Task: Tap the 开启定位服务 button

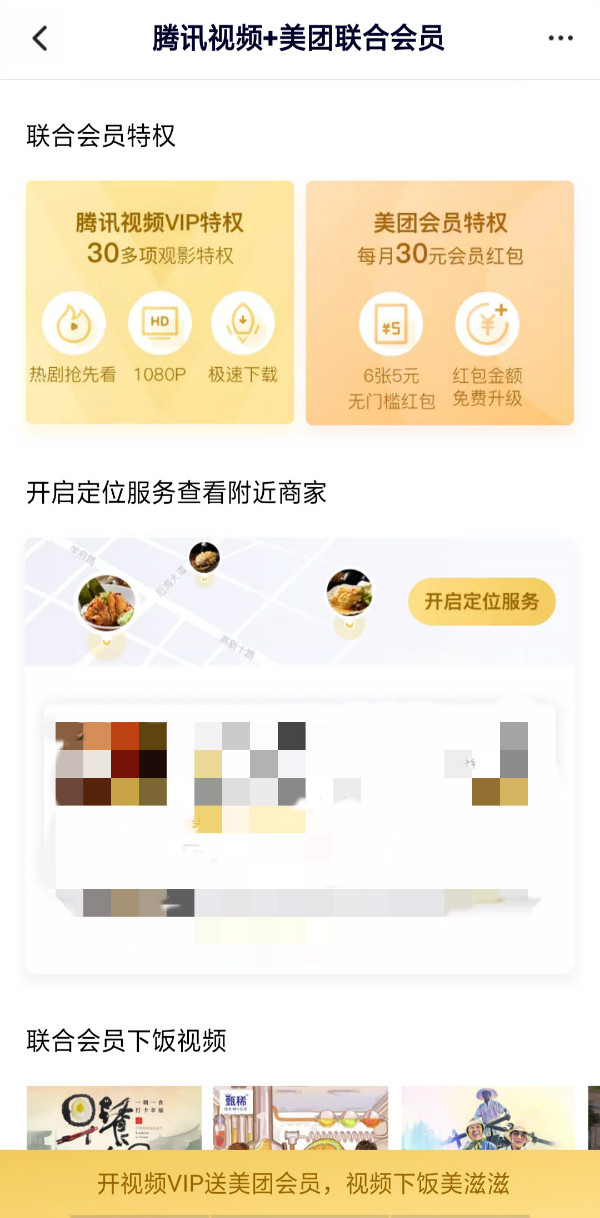Action: (481, 602)
